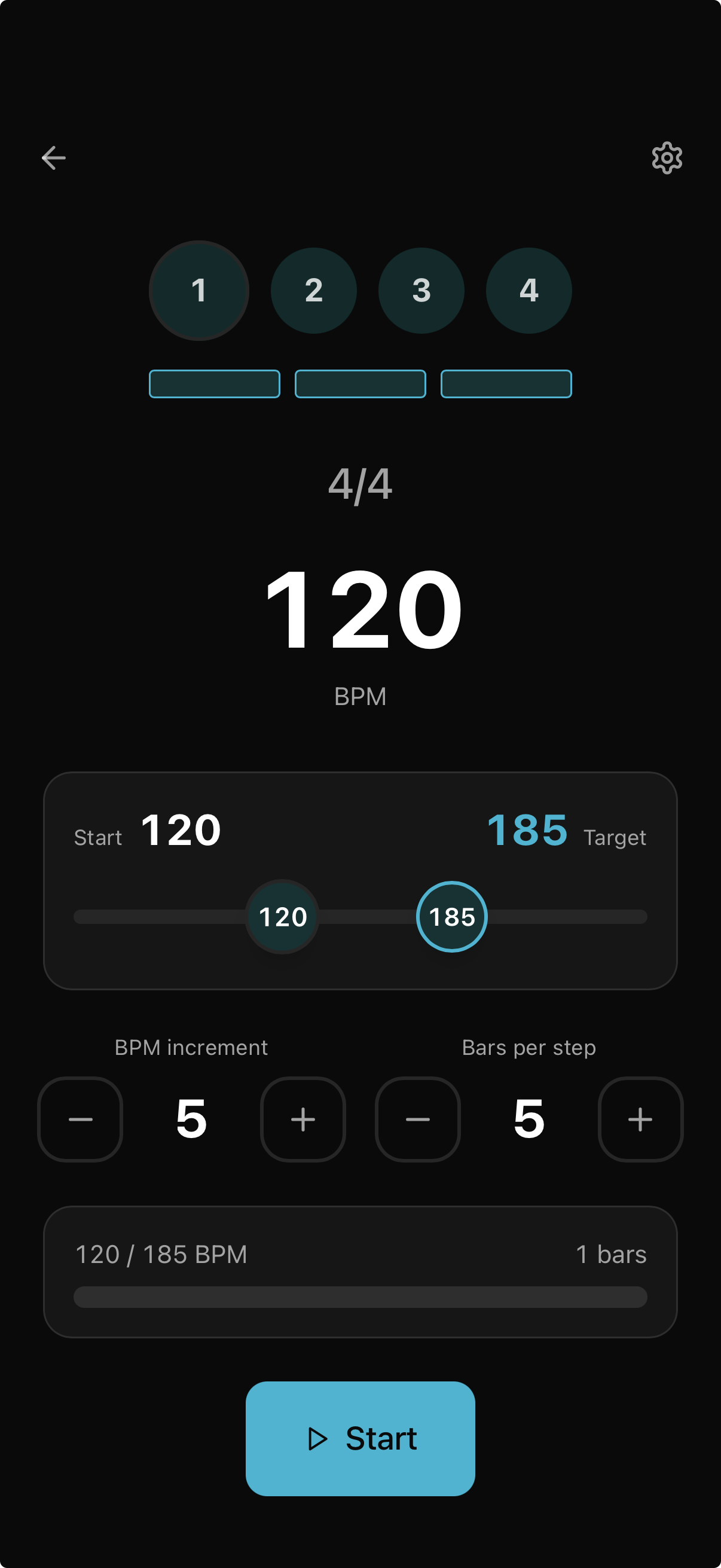The image size is (721, 1568).
Task: Increase BPM increment above 5
Action: coord(303,1119)
